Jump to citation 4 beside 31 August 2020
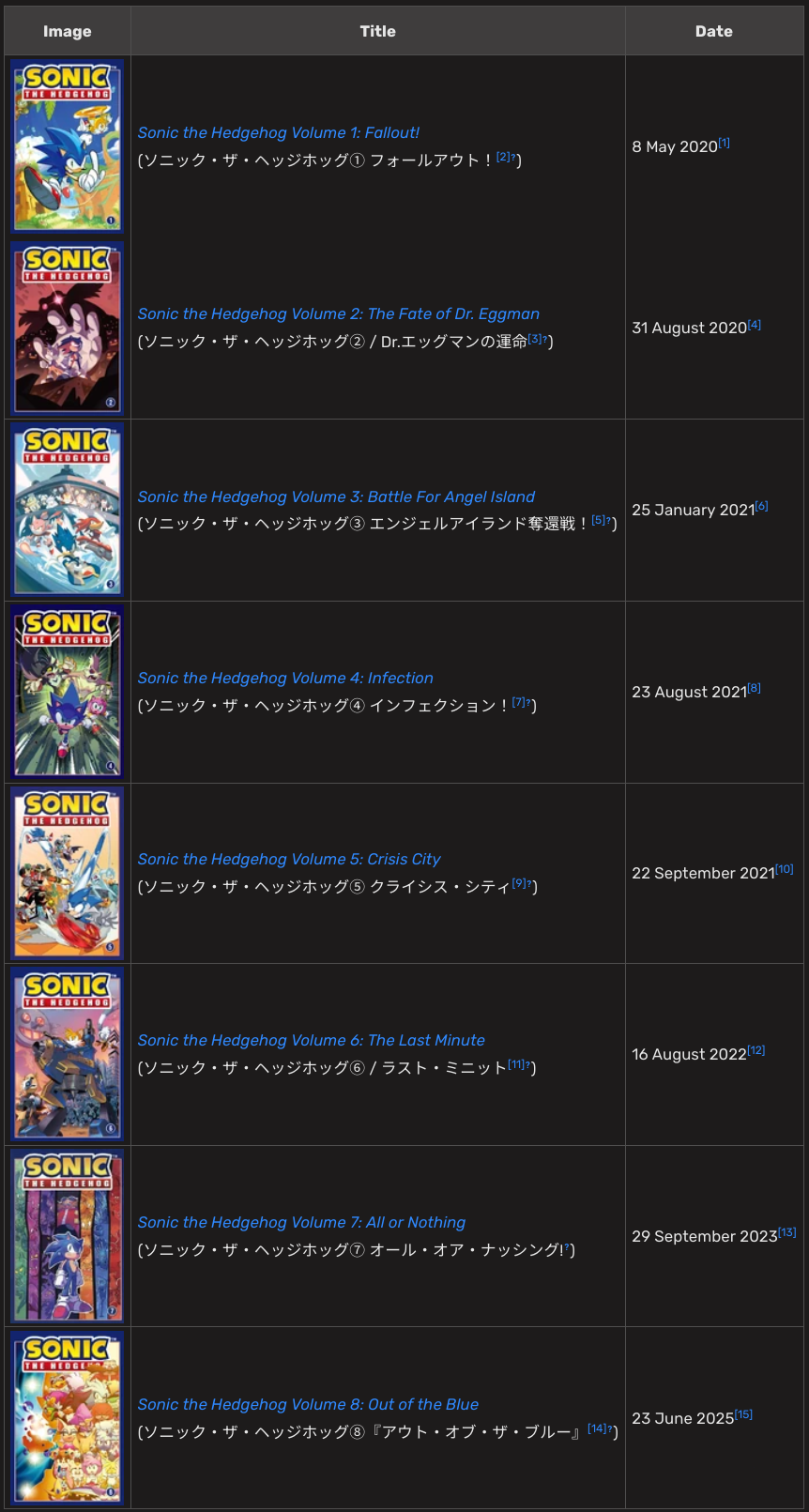This screenshot has height=1512, width=809. [x=755, y=325]
